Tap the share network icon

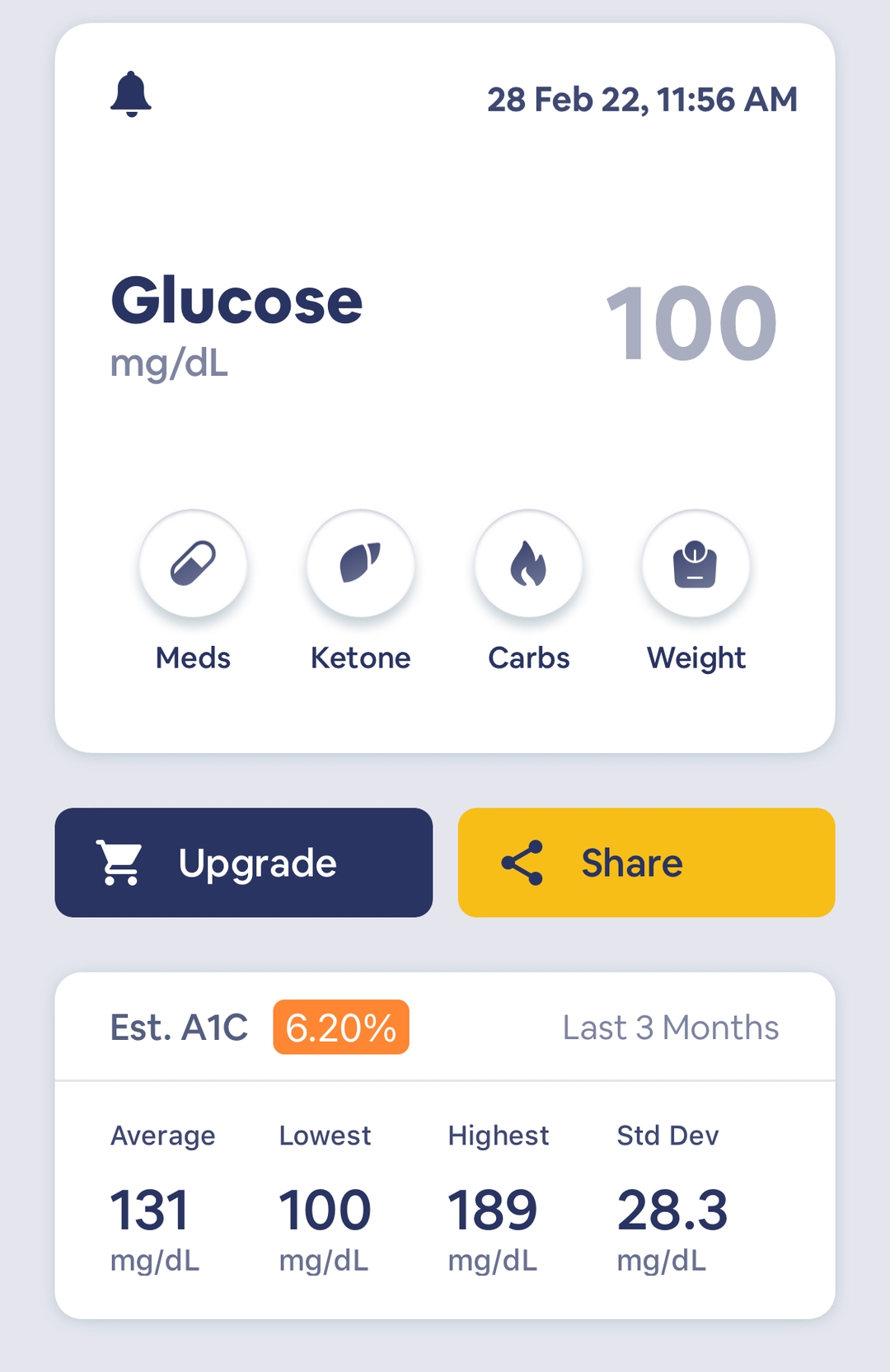pos(522,862)
